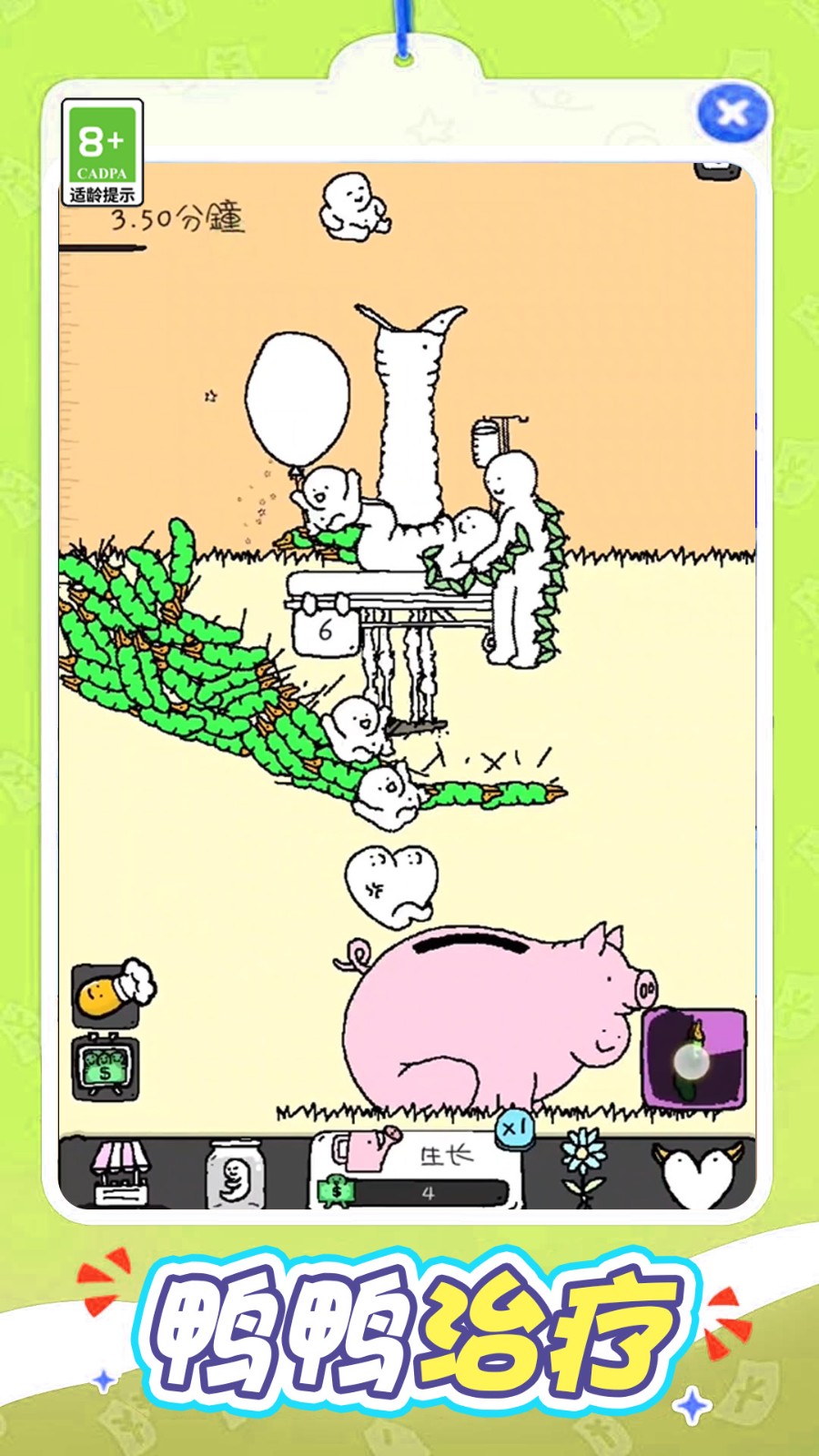The height and width of the screenshot is (1456, 819).
Task: Close the popup with the blue X
Action: (732, 114)
